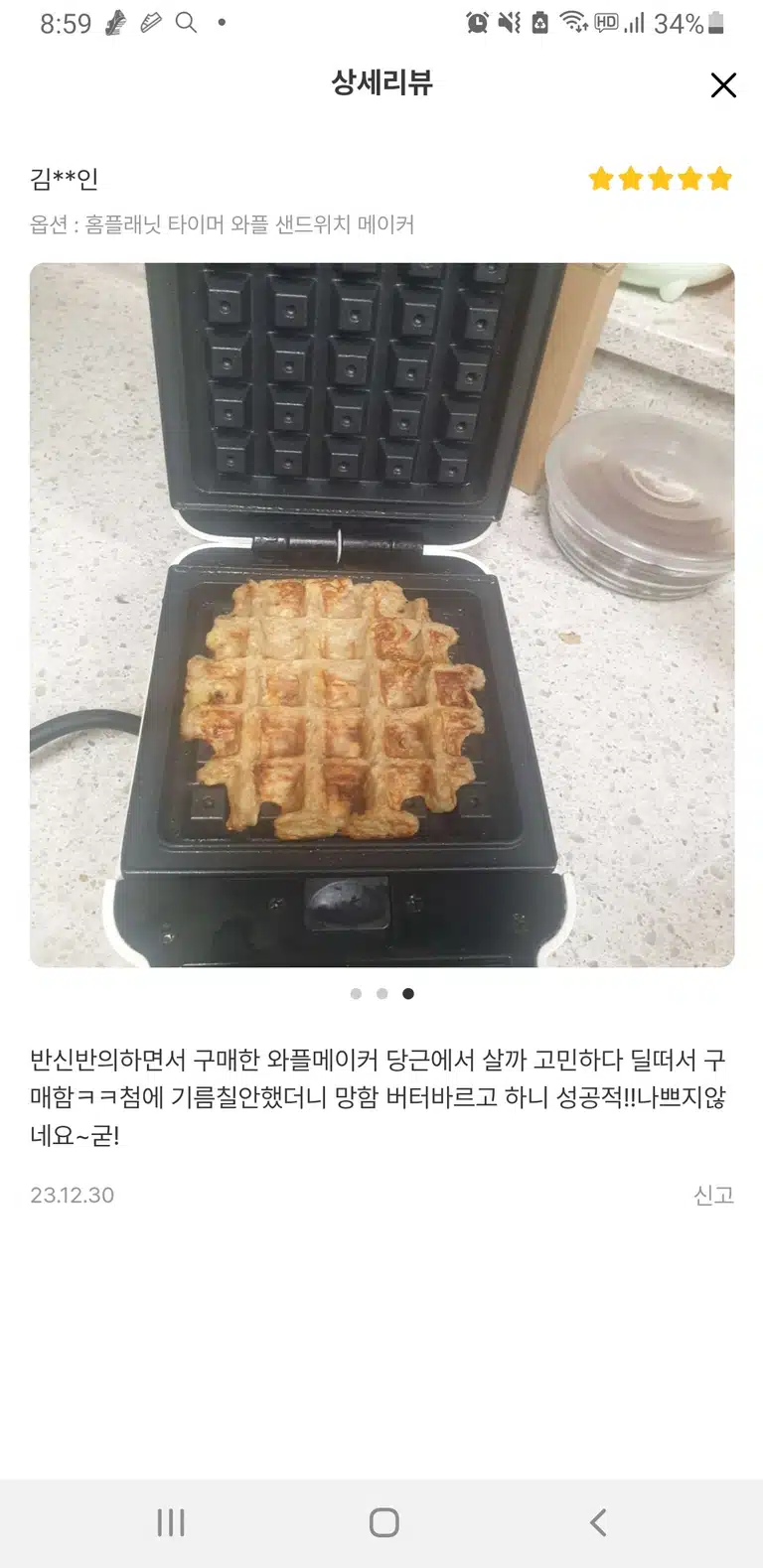
Task: Close the 상세리뷰 screen
Action: (723, 85)
